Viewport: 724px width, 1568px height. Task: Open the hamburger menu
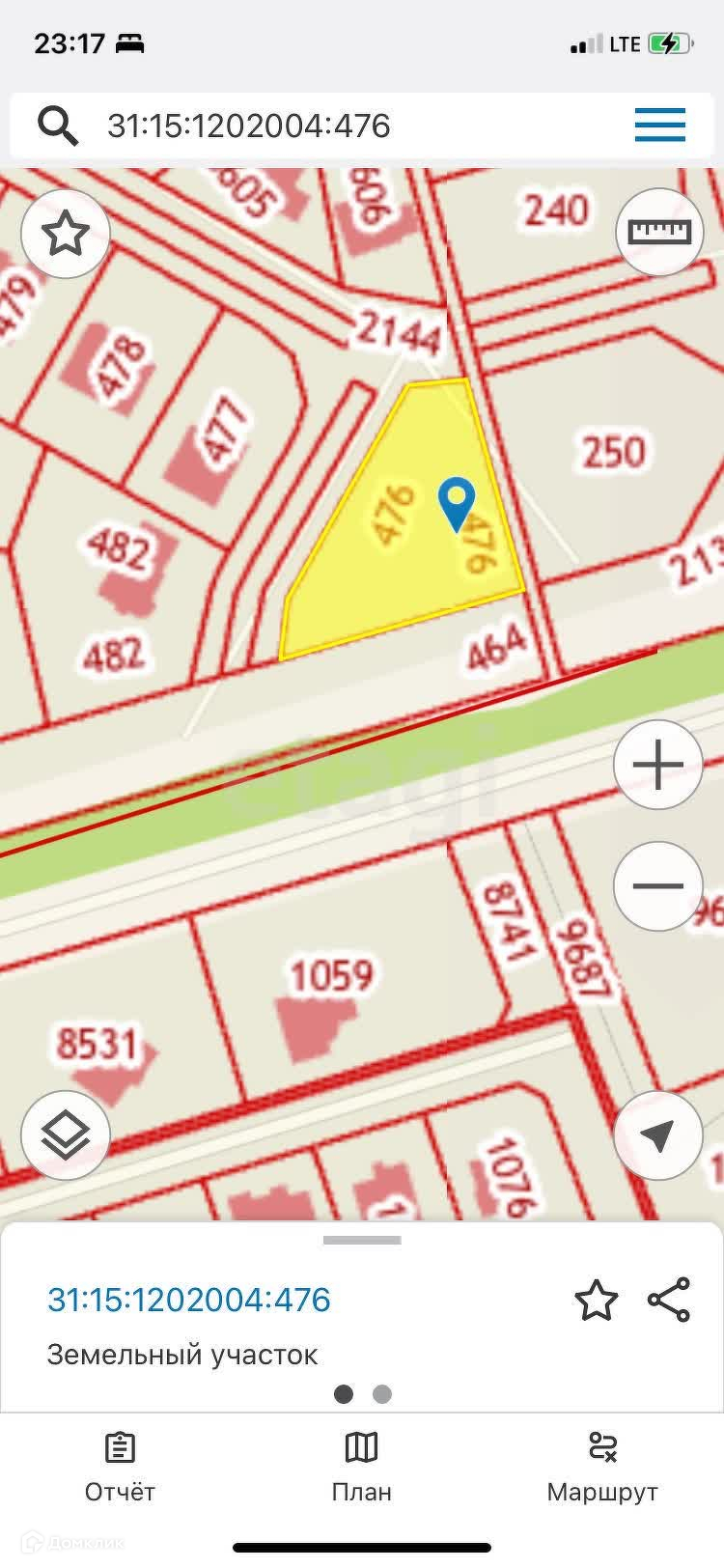pos(660,126)
